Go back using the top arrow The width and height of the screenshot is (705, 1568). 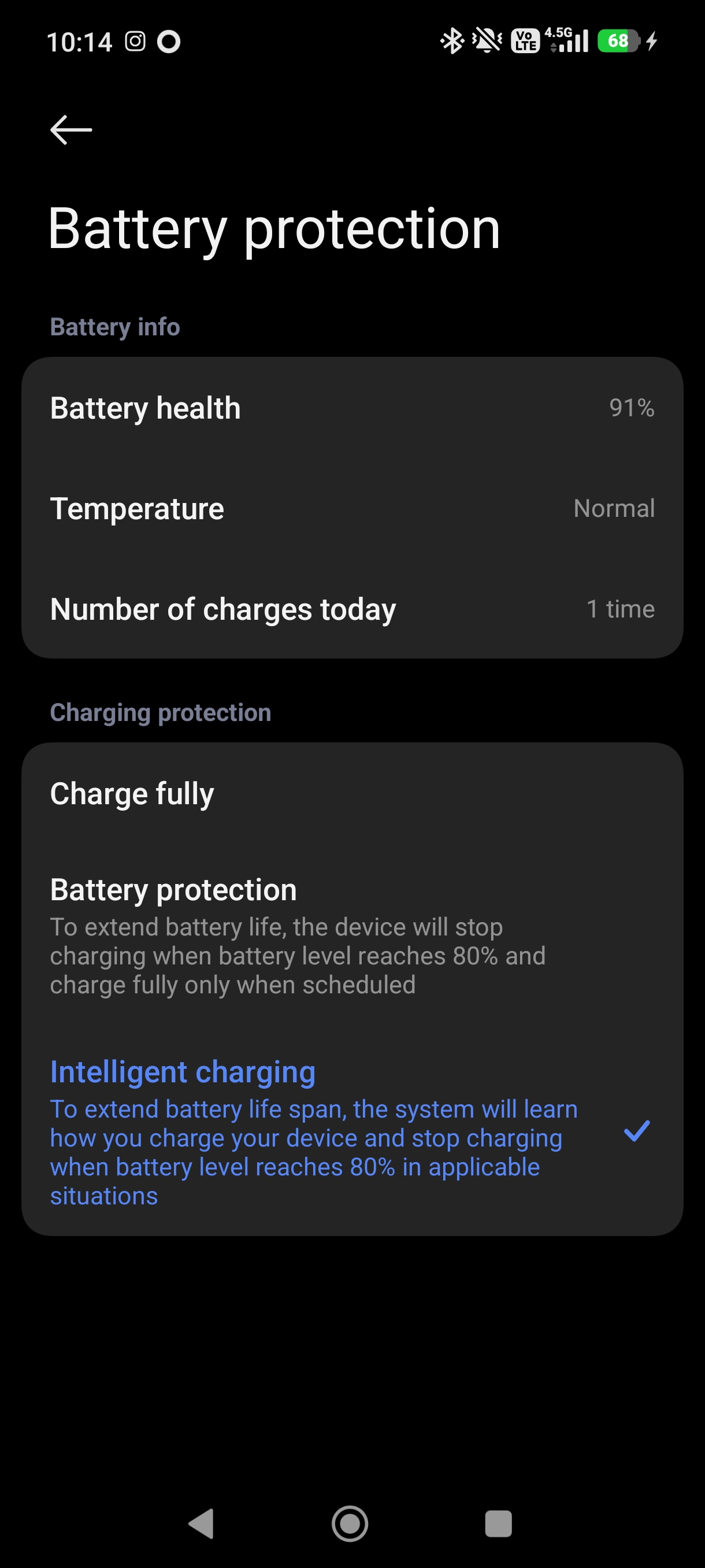coord(70,130)
